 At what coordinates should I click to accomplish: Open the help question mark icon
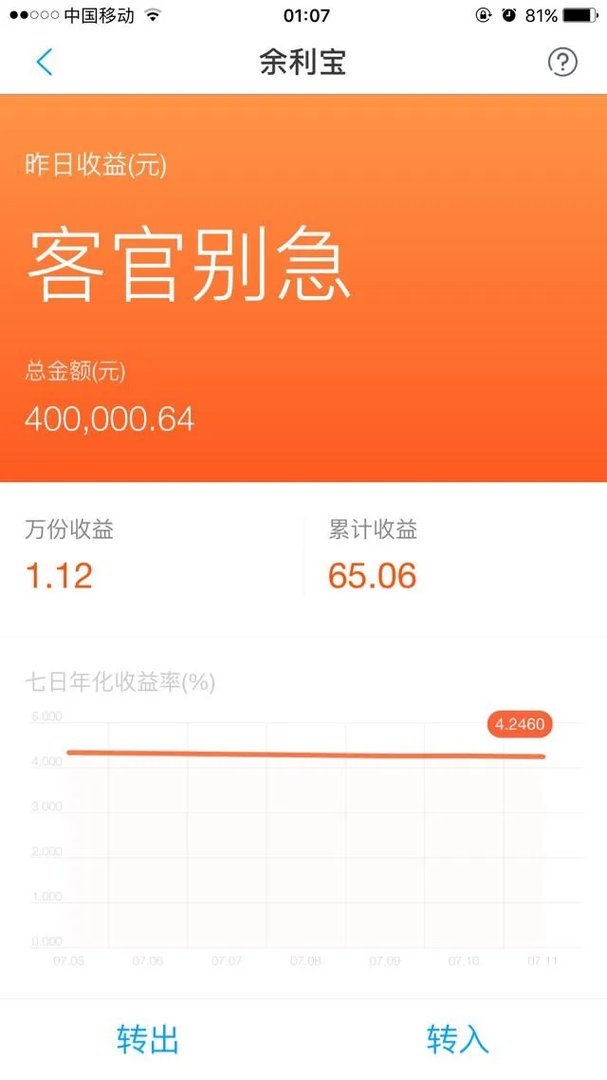click(x=562, y=62)
